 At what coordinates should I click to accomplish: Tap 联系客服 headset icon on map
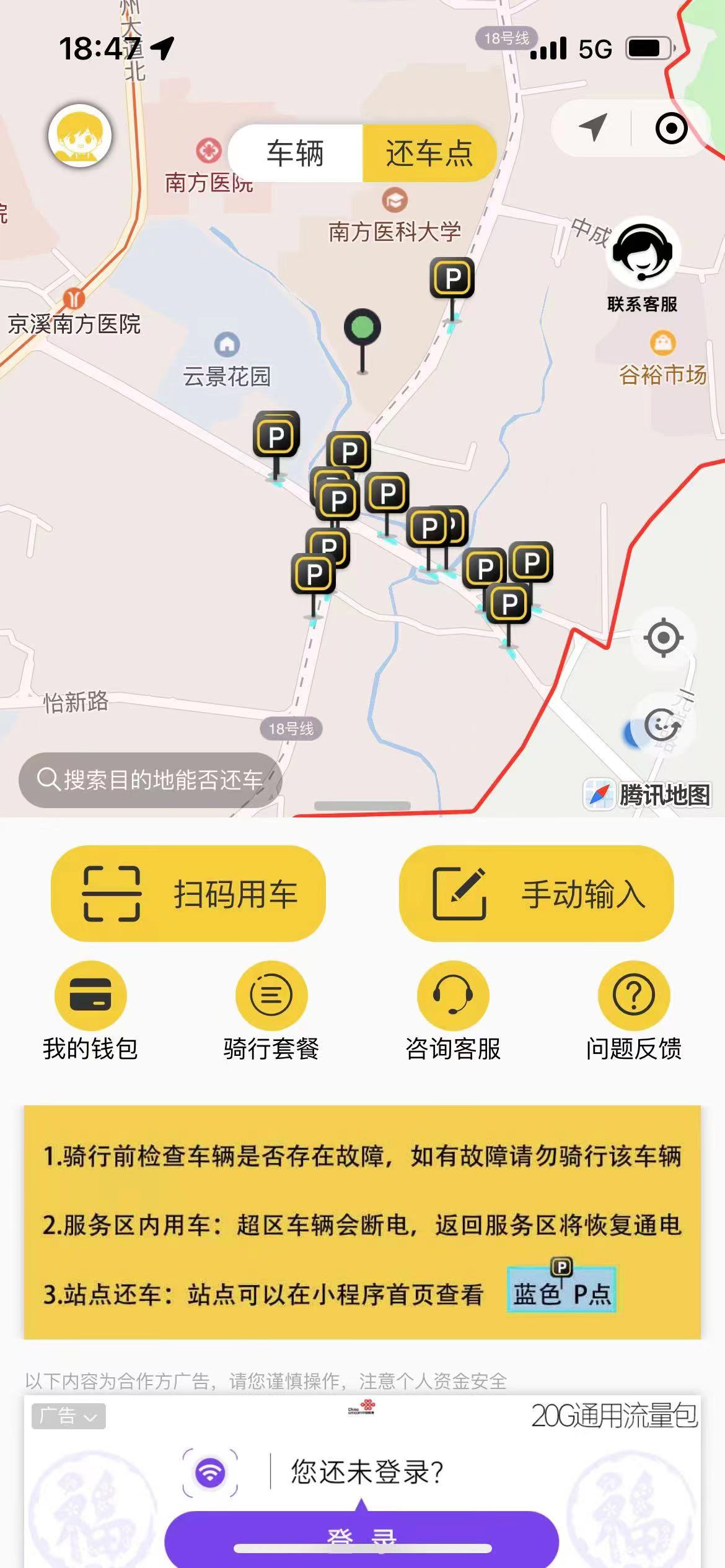tap(643, 255)
